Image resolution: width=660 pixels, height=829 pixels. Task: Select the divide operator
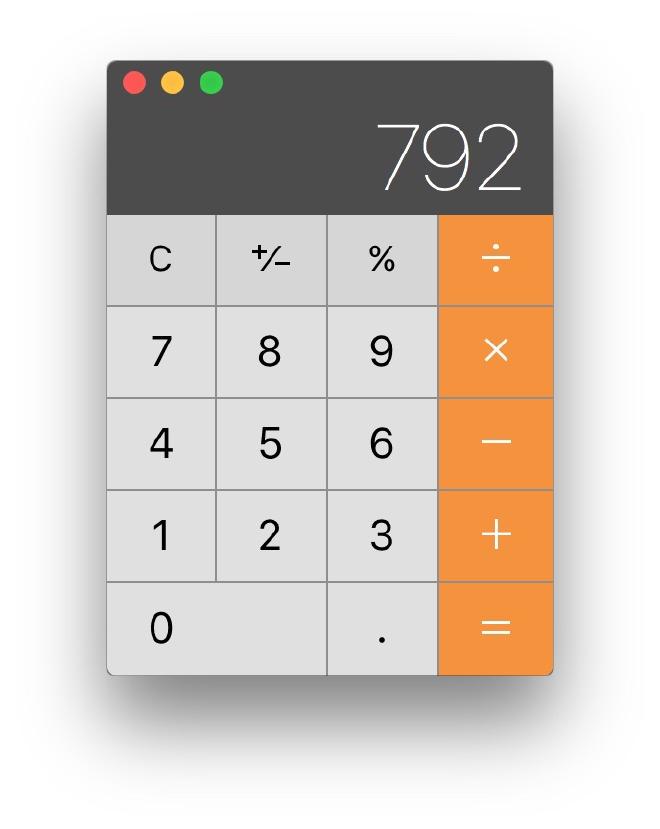pos(495,260)
